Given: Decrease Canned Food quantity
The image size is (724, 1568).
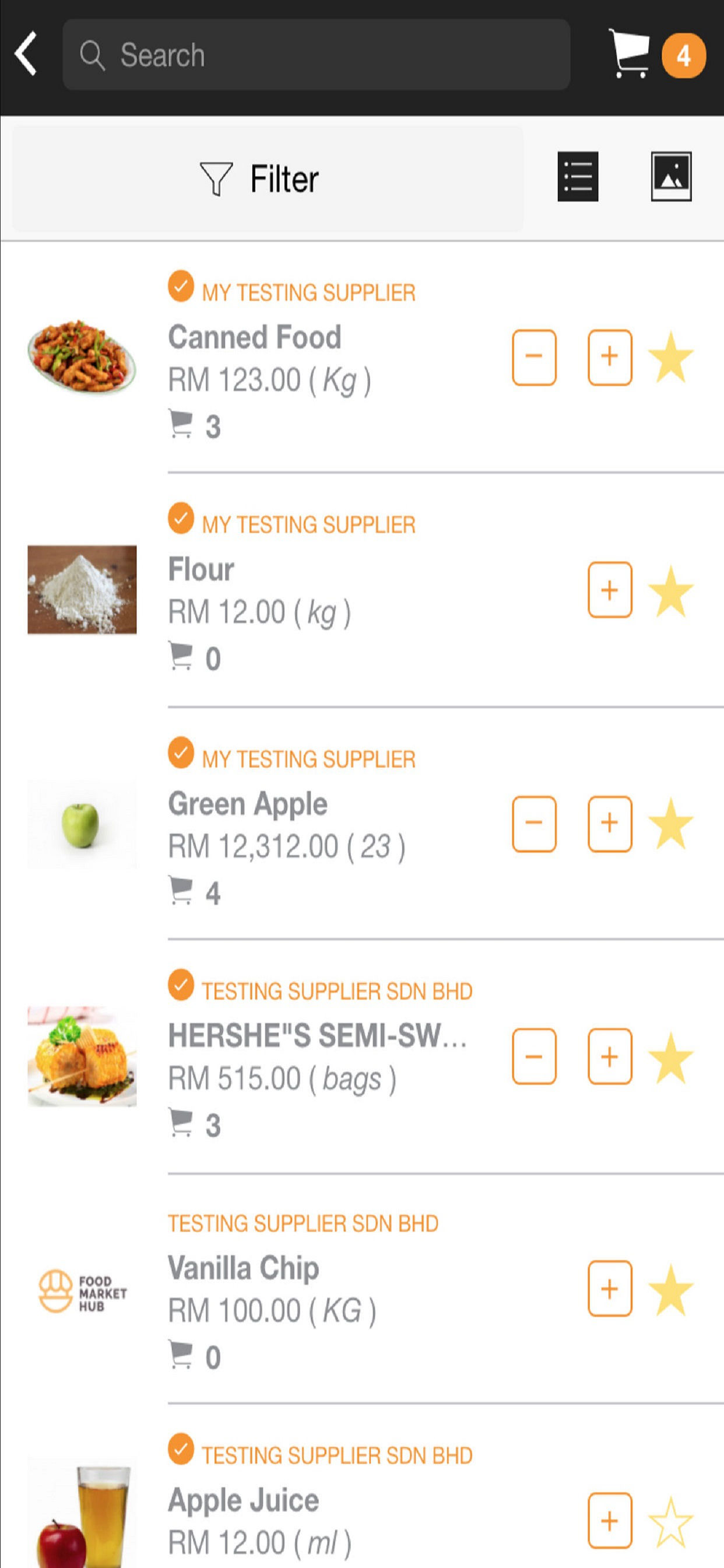Looking at the screenshot, I should click(x=534, y=358).
